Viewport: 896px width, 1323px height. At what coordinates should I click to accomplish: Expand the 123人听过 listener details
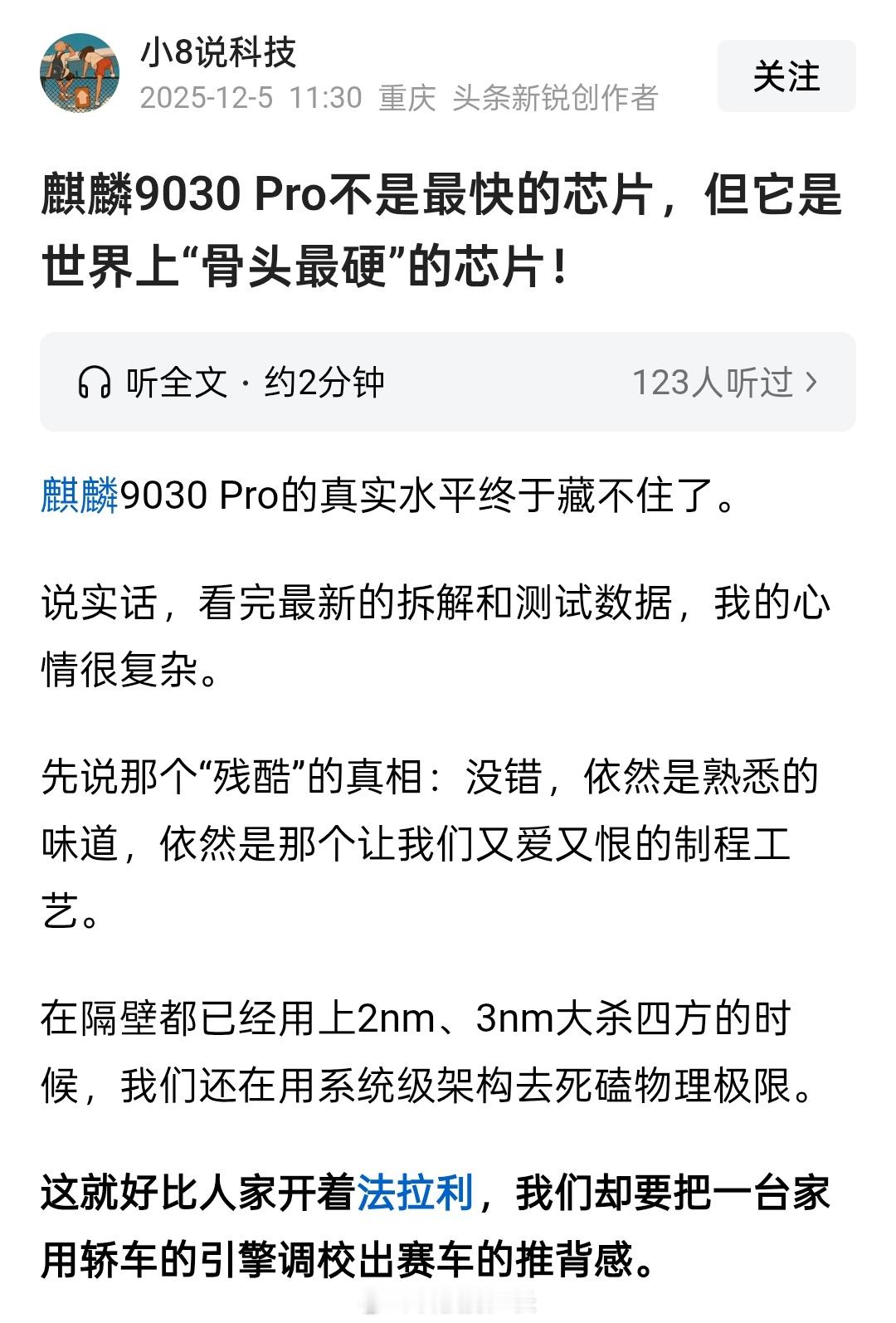coord(715,380)
